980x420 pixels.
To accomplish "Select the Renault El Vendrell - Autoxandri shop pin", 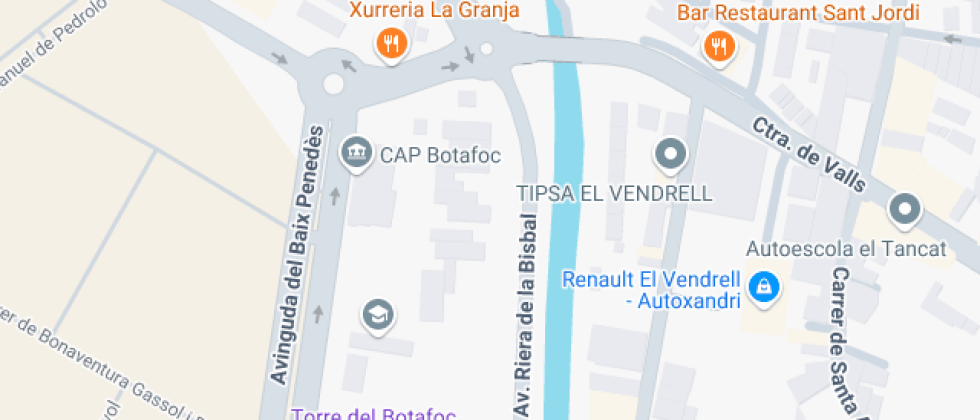I will point(764,287).
